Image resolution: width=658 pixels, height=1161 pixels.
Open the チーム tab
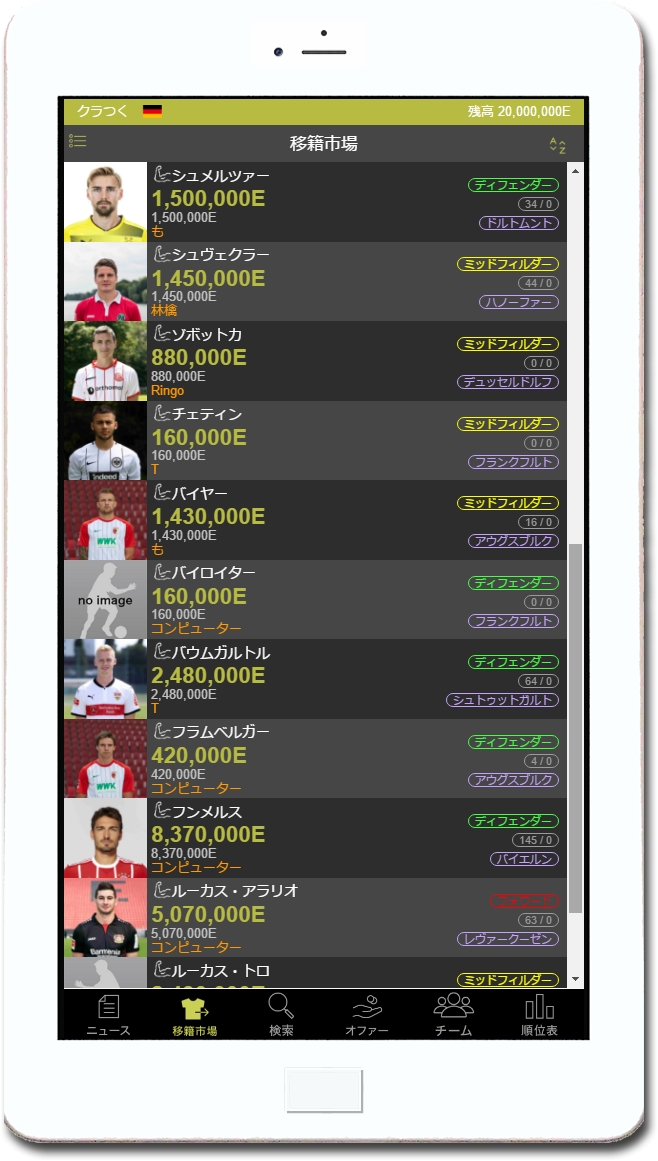click(x=453, y=1014)
